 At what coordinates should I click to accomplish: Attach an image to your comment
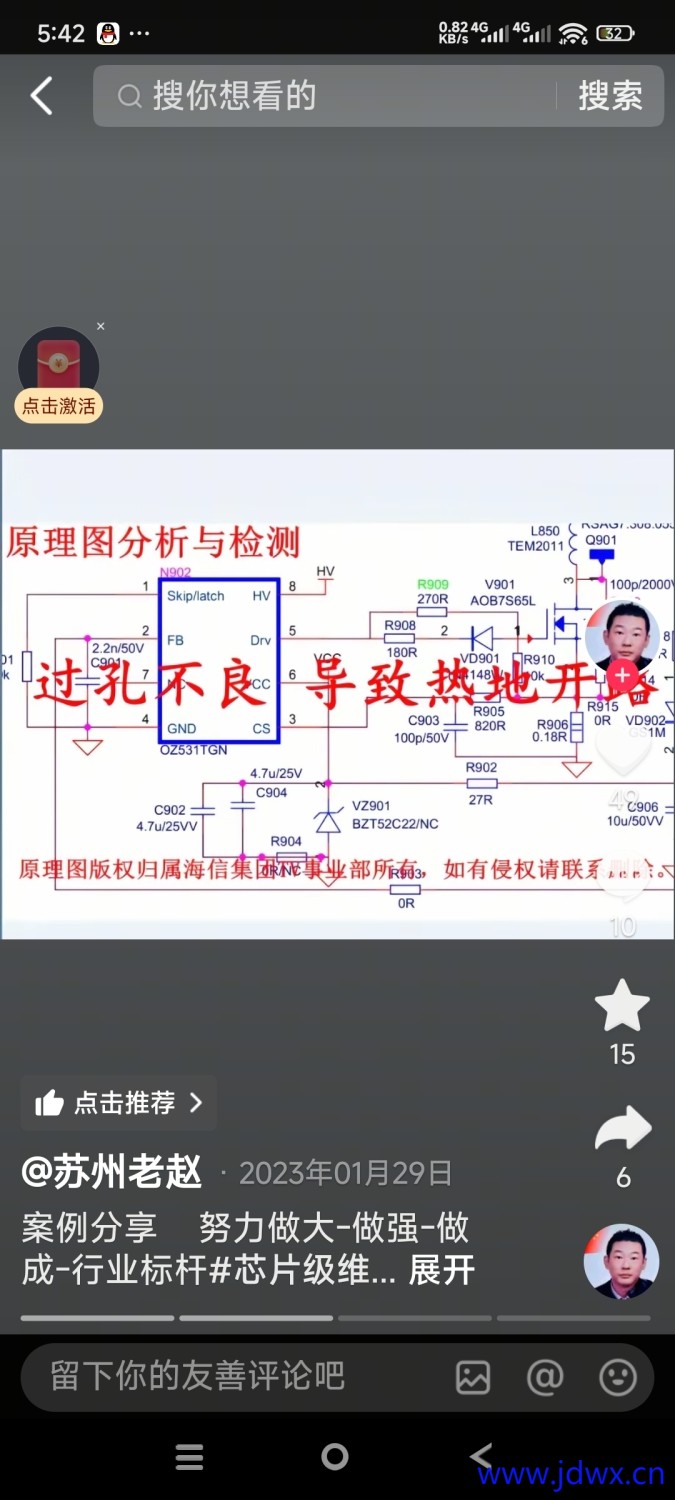(x=473, y=1378)
